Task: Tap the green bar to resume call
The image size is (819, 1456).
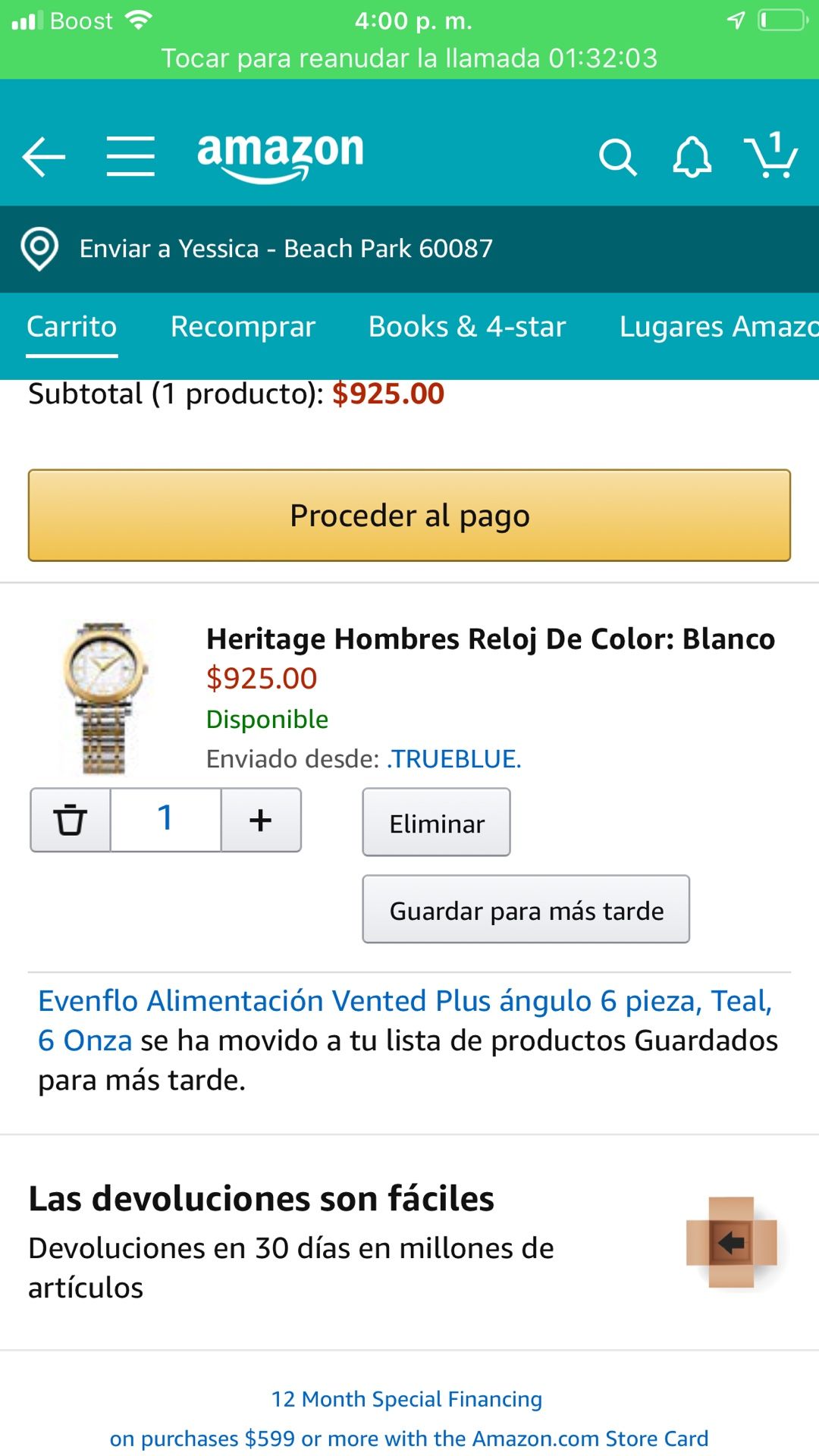Action: pos(409,58)
